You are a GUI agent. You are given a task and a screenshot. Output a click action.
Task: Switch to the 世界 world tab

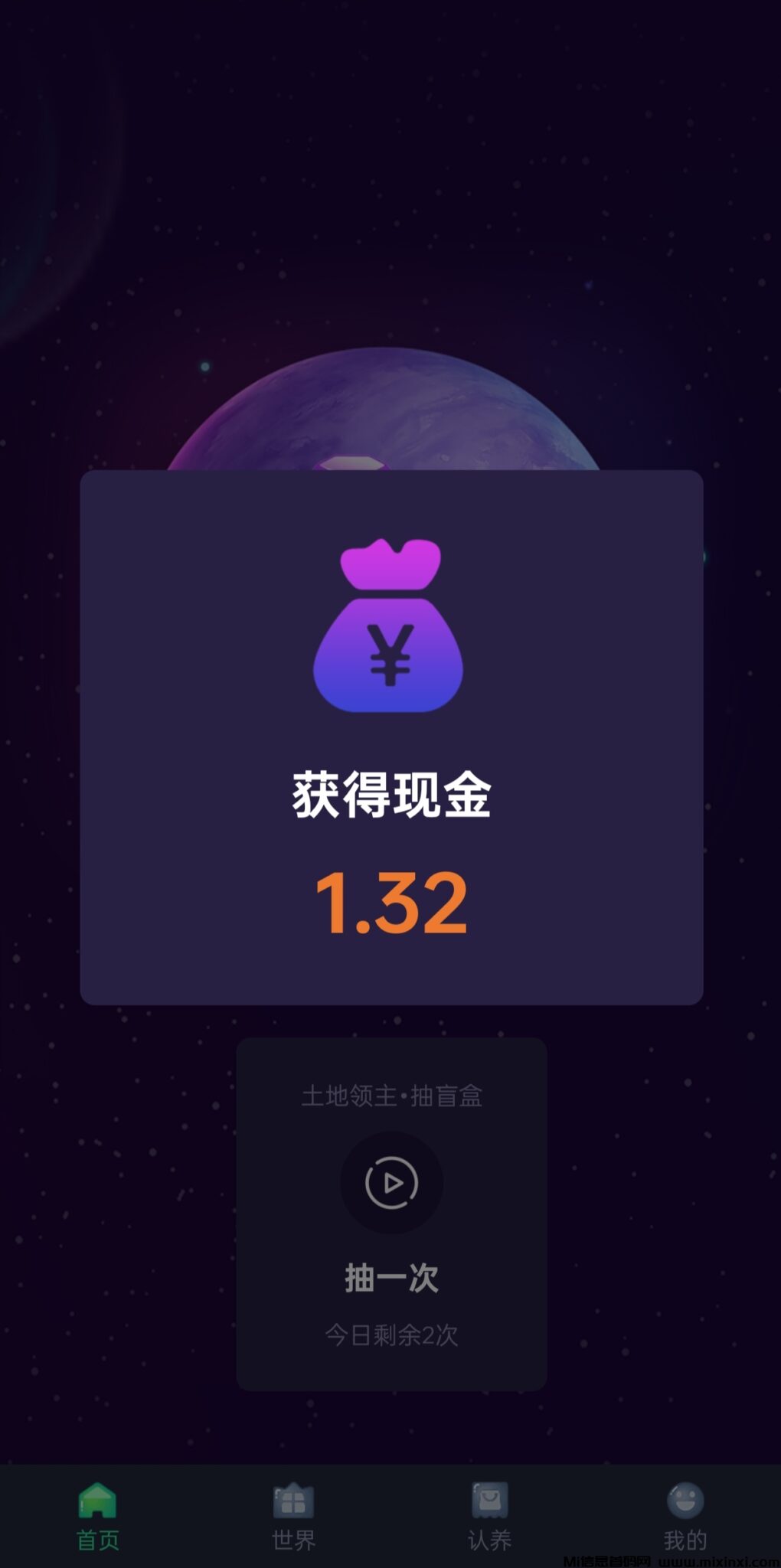coord(293,1516)
